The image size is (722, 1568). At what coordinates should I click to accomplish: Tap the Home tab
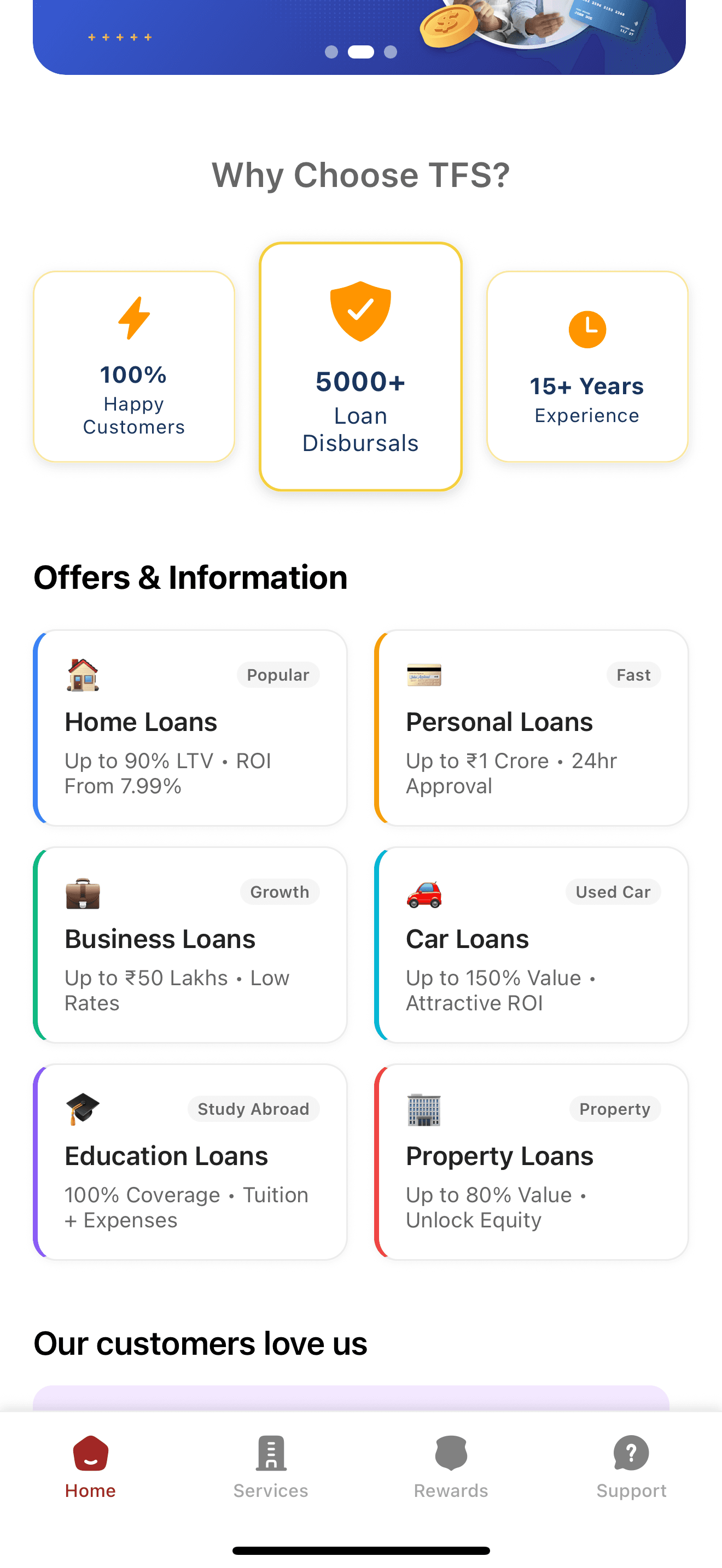pyautogui.click(x=90, y=1467)
